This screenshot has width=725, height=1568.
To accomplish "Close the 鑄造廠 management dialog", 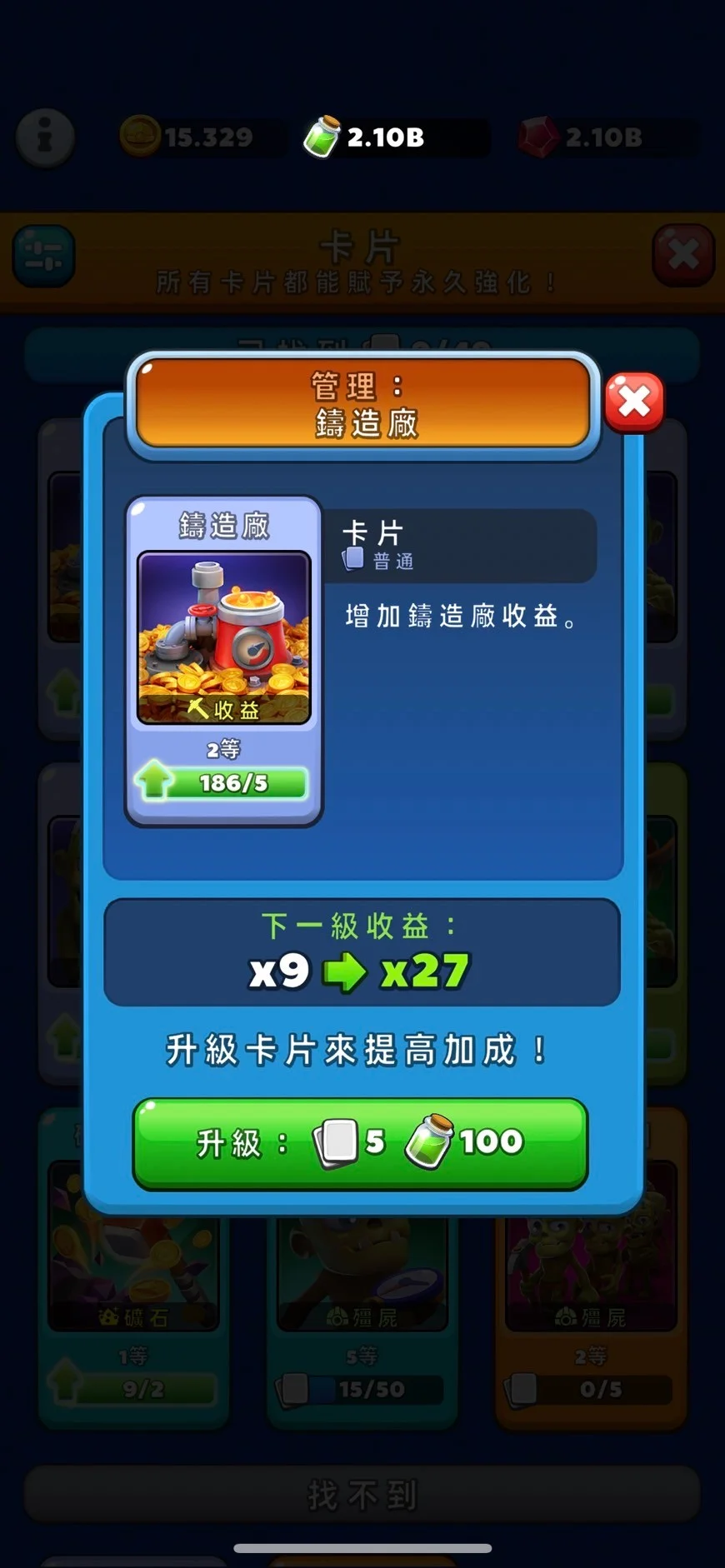I will point(634,402).
